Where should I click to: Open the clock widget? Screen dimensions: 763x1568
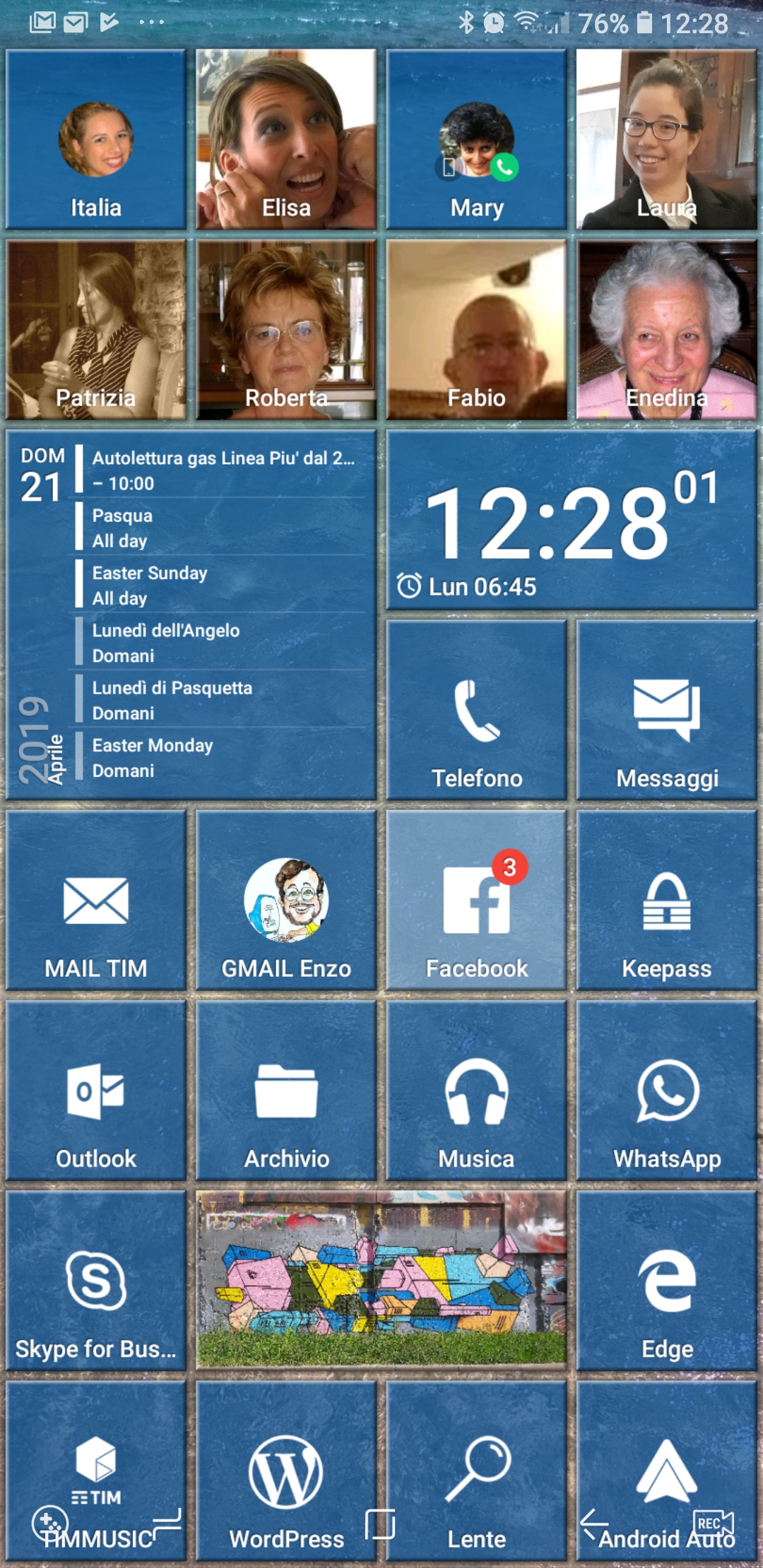click(571, 521)
